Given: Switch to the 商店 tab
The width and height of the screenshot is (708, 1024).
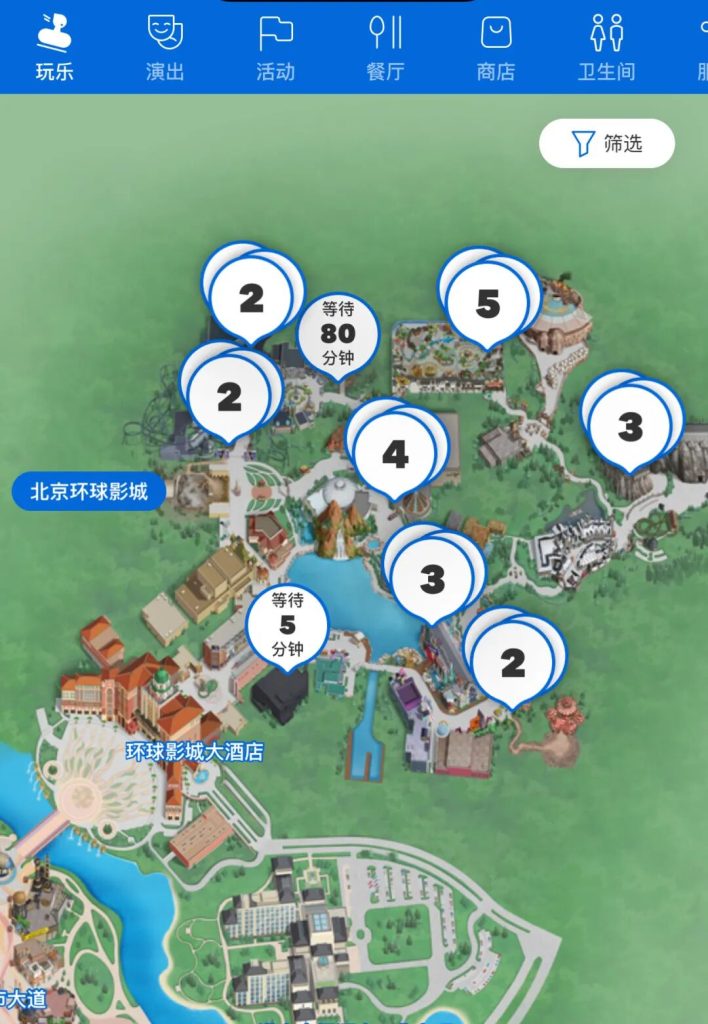Looking at the screenshot, I should tap(496, 48).
